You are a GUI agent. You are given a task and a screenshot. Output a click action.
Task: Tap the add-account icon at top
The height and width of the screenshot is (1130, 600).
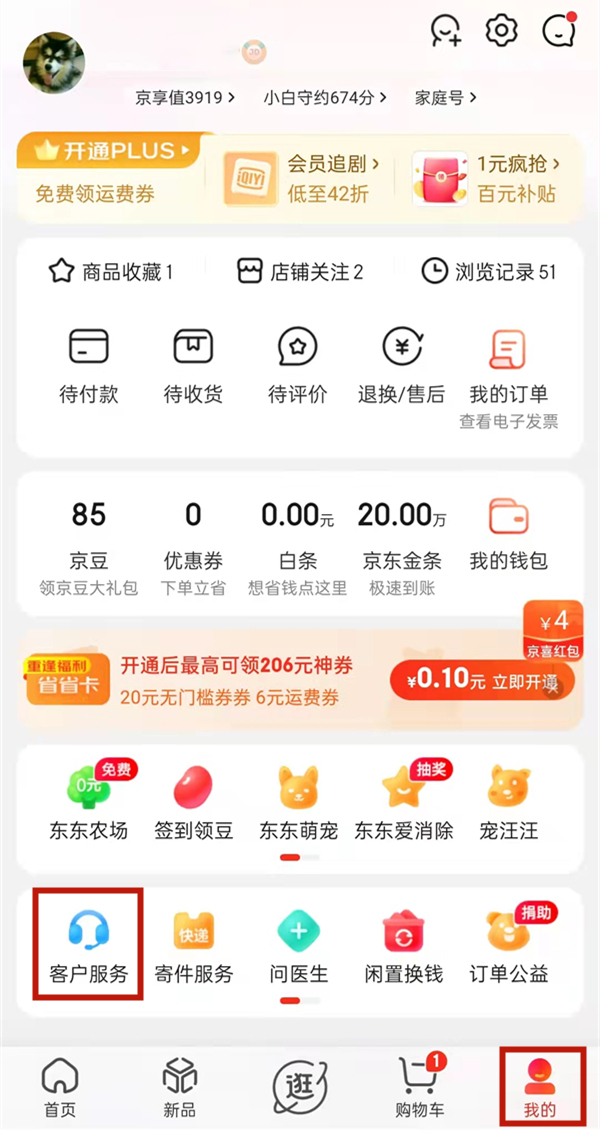445,31
